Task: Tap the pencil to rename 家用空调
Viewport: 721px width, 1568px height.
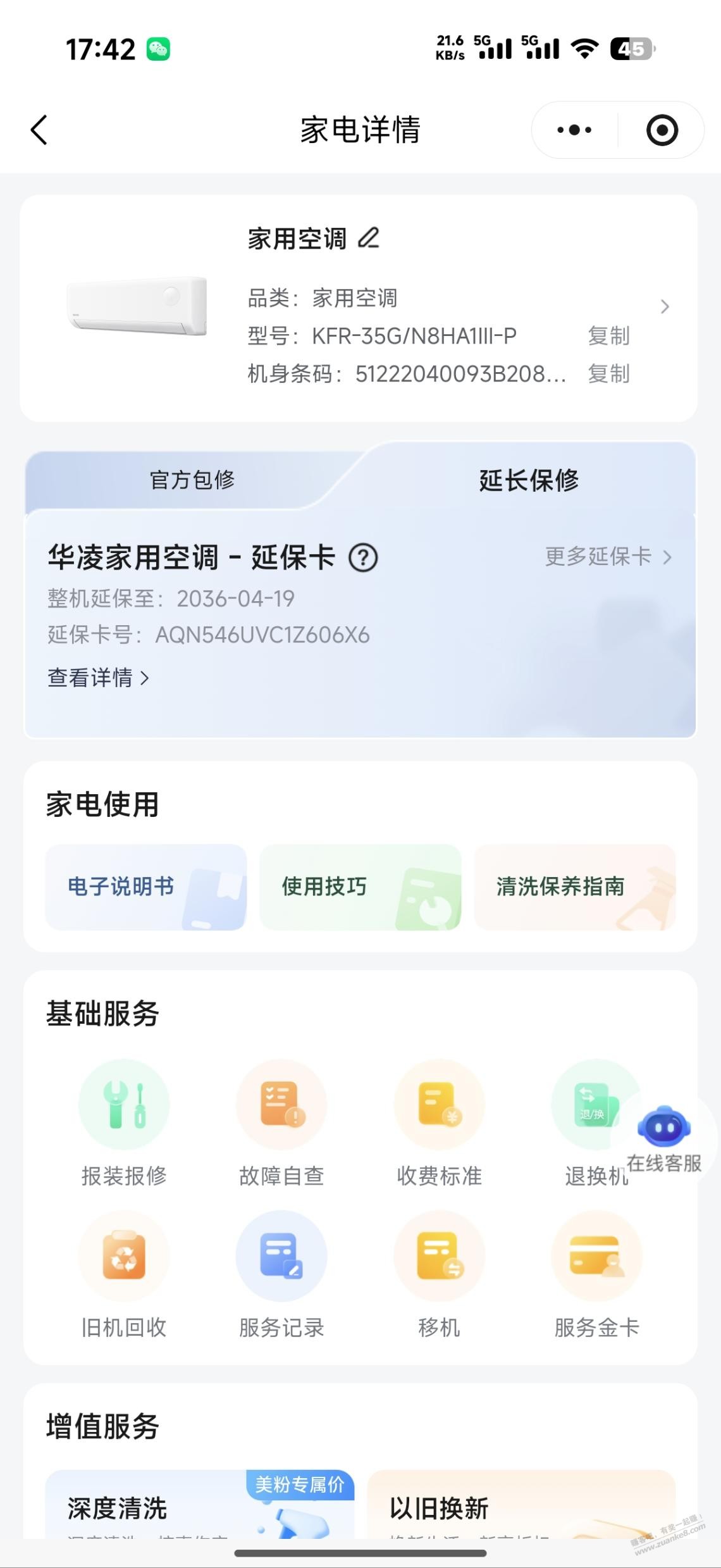Action: [370, 239]
